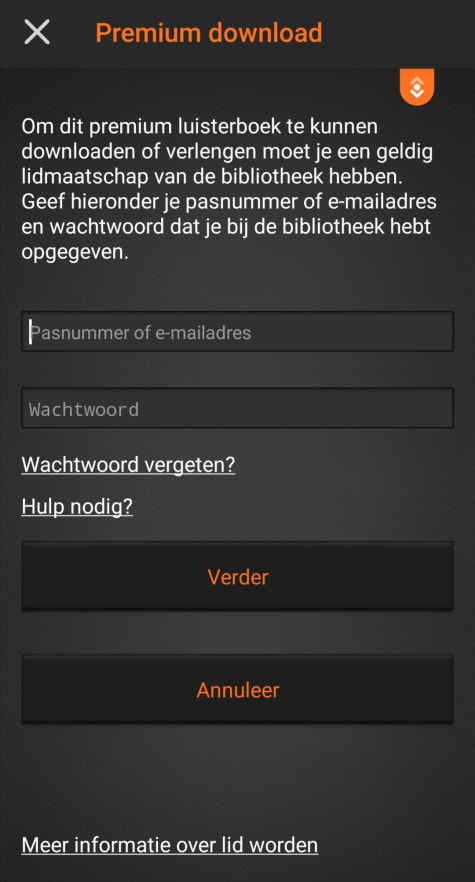Cancel with the Annuleer button

pos(238,690)
